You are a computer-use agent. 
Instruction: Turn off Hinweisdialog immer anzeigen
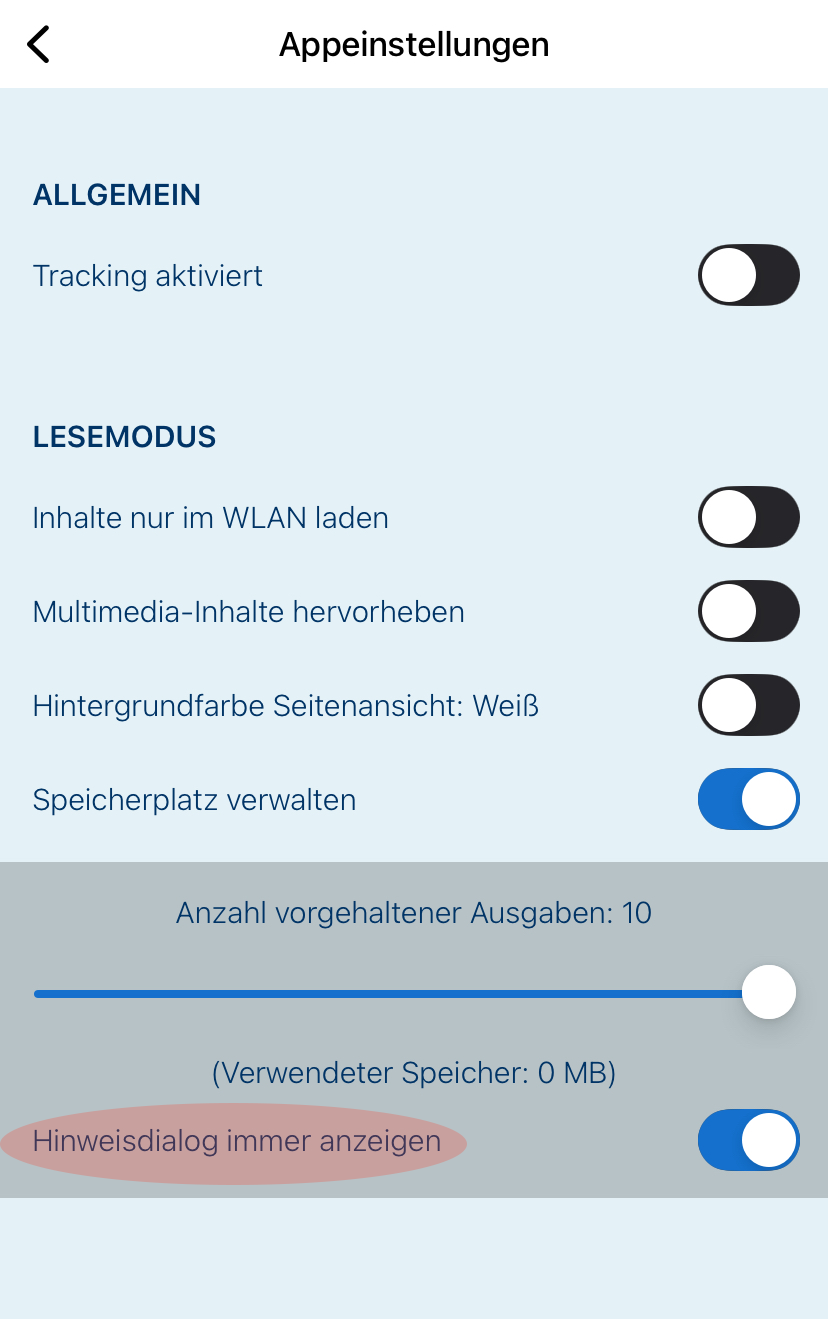pyautogui.click(x=748, y=1140)
